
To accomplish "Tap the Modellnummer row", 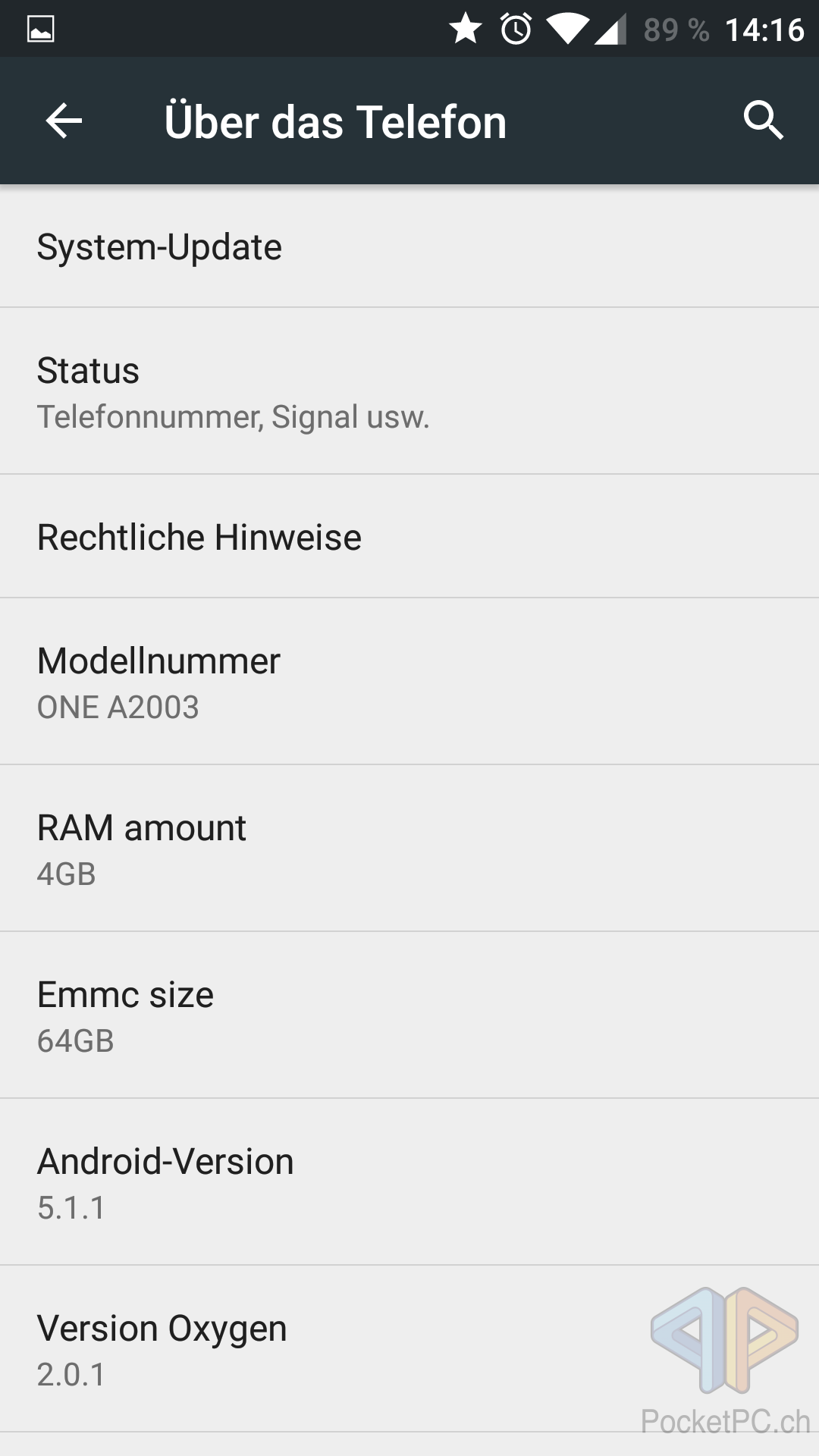I will click(409, 682).
